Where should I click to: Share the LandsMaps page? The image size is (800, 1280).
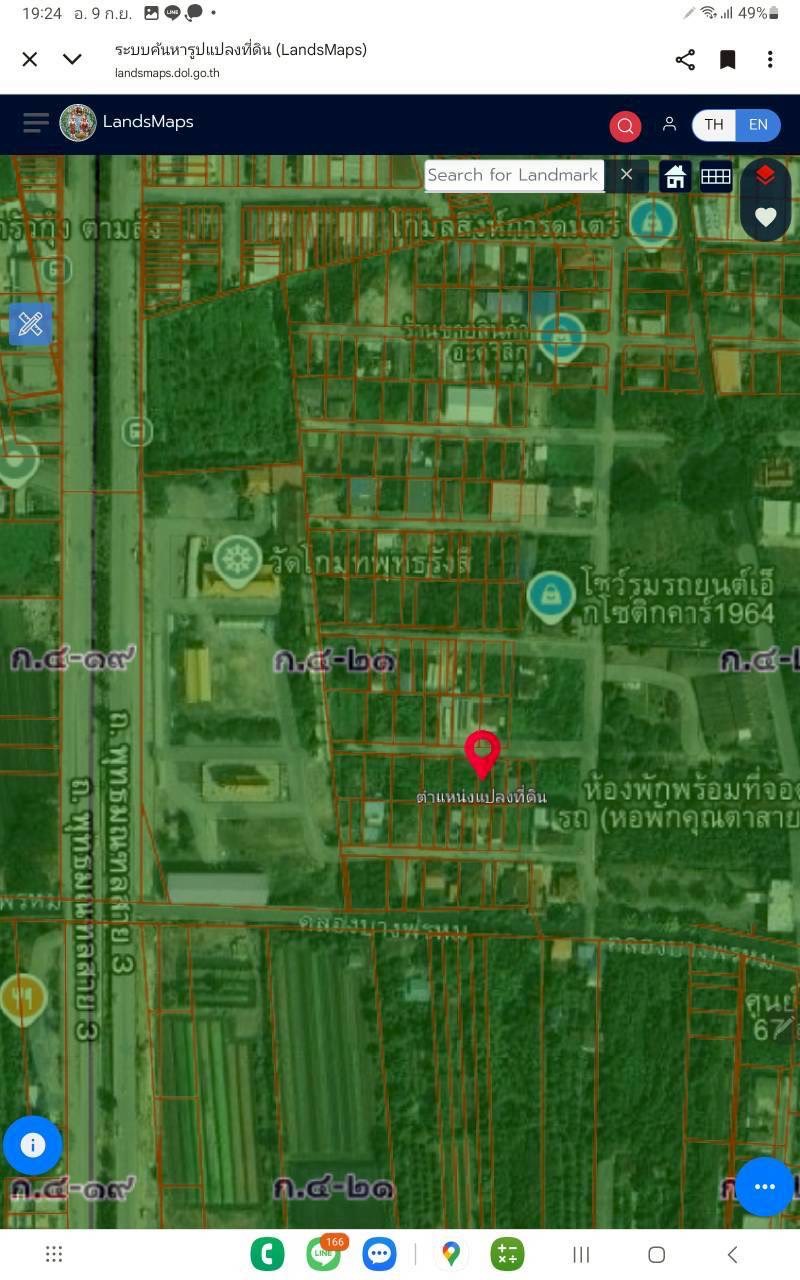point(685,60)
